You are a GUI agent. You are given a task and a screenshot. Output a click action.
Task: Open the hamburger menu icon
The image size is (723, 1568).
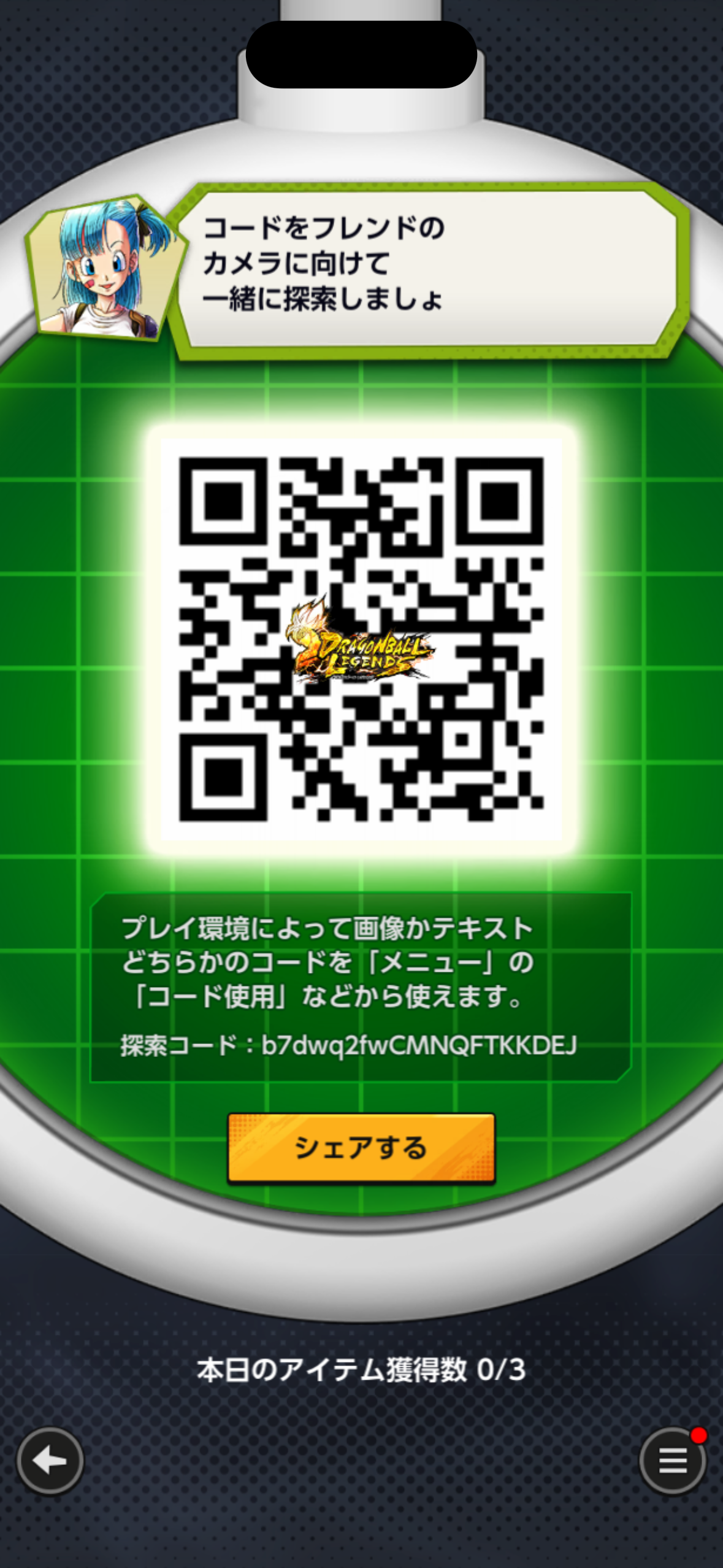pyautogui.click(x=672, y=1461)
